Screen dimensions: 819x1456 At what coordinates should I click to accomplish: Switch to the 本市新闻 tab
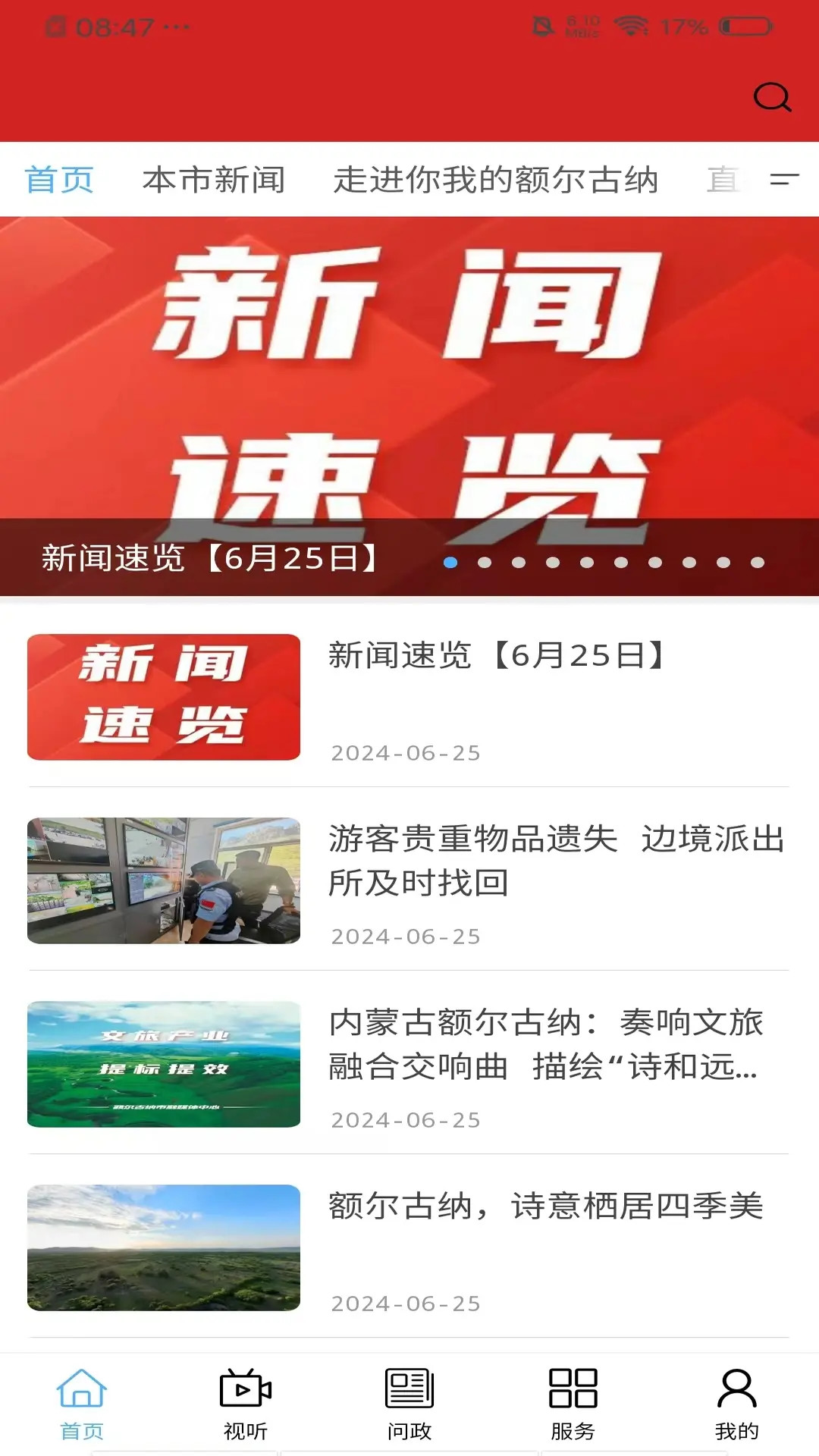(x=215, y=180)
